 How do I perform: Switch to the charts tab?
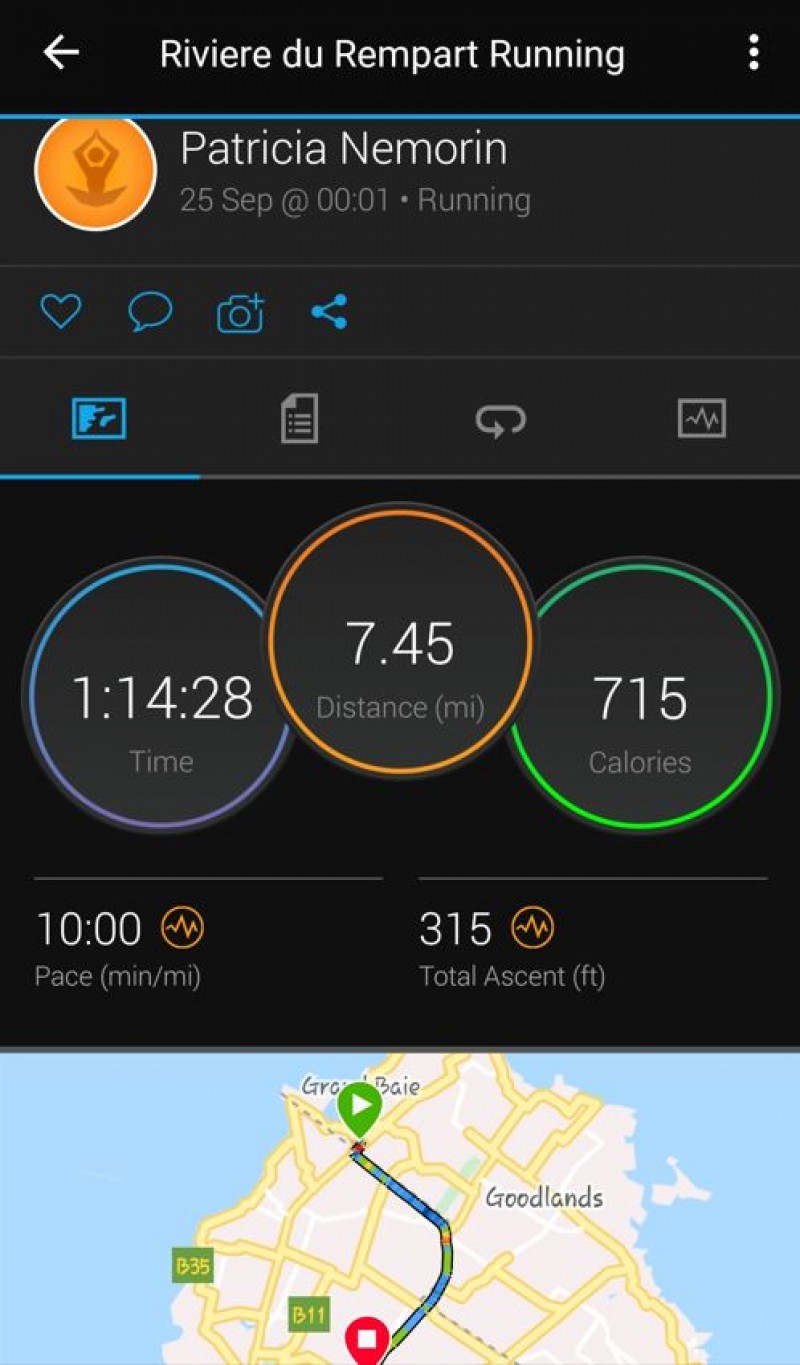tap(701, 418)
